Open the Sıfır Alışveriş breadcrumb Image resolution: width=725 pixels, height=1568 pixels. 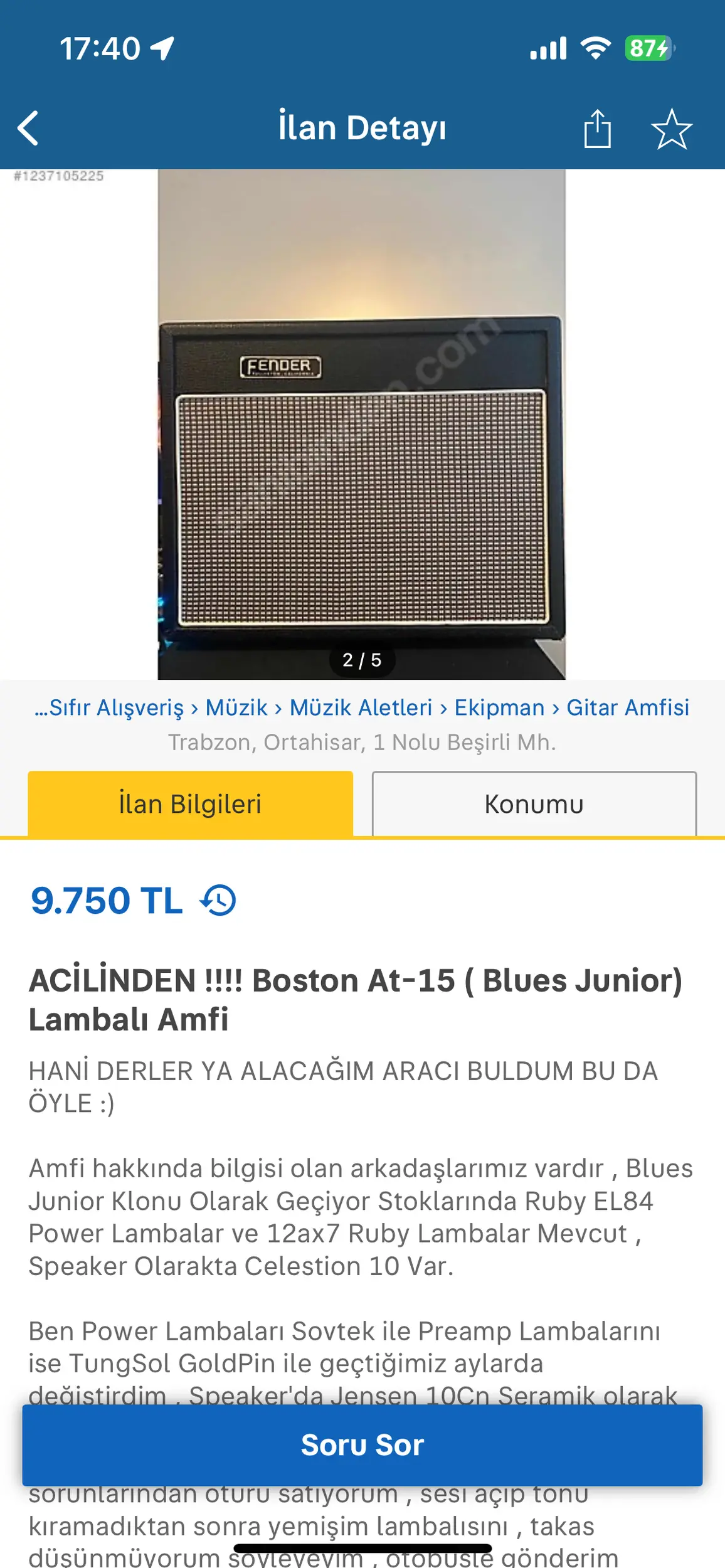click(x=110, y=707)
